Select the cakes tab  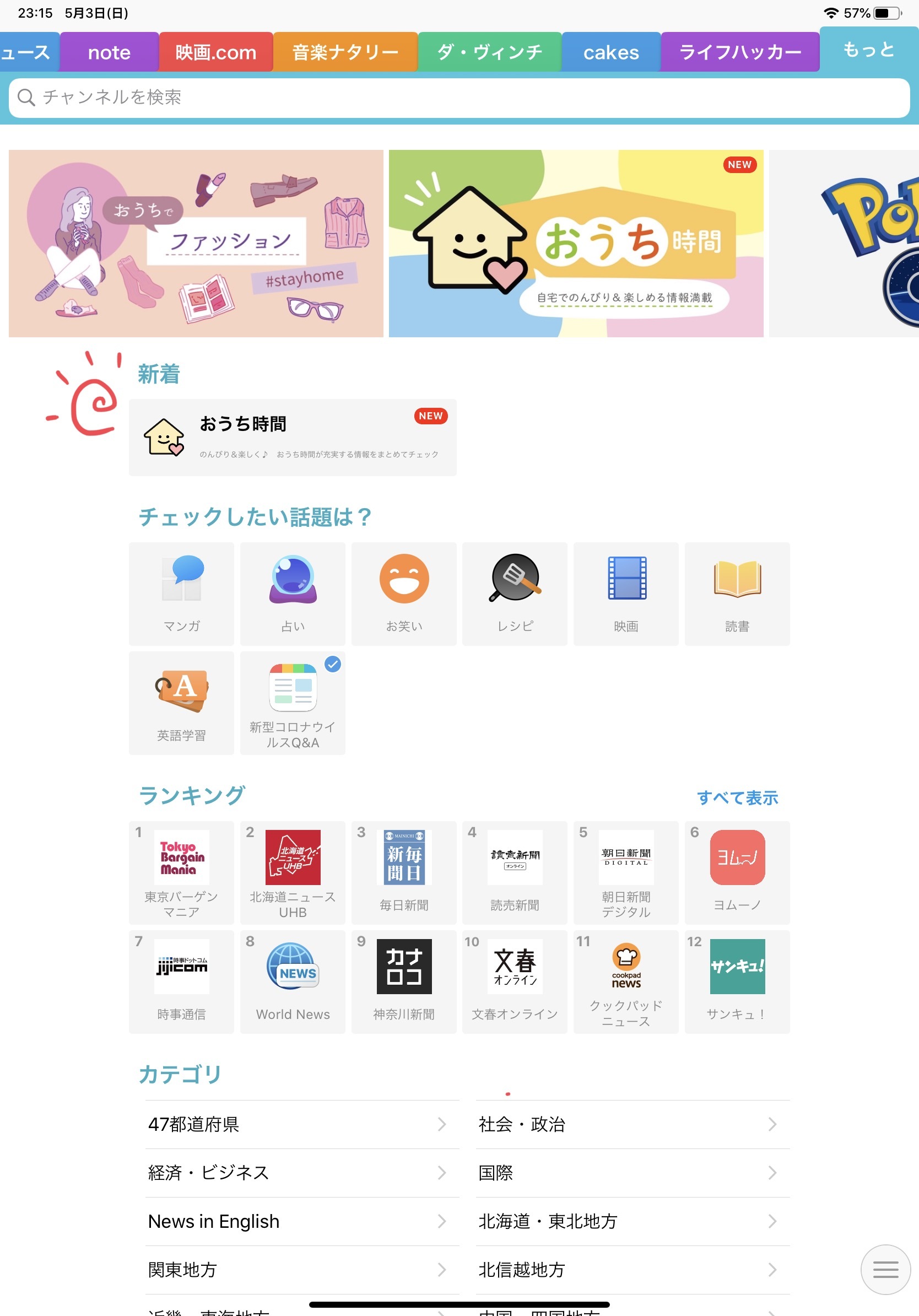(x=611, y=53)
